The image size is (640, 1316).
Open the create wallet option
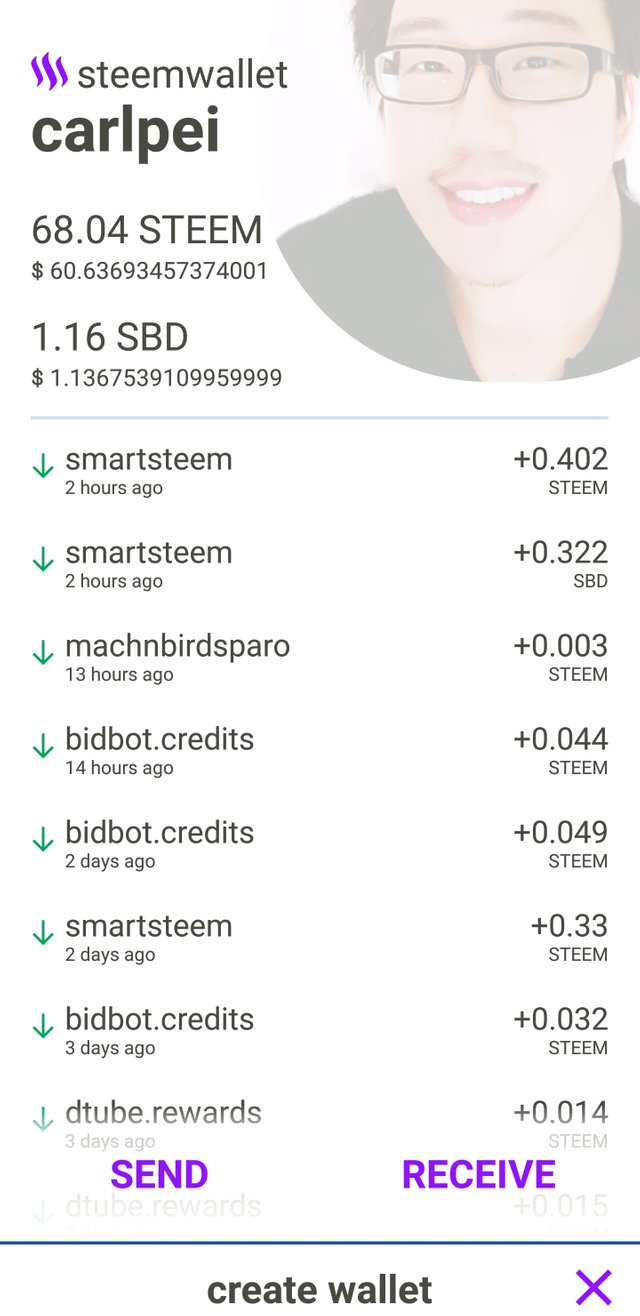[319, 1289]
